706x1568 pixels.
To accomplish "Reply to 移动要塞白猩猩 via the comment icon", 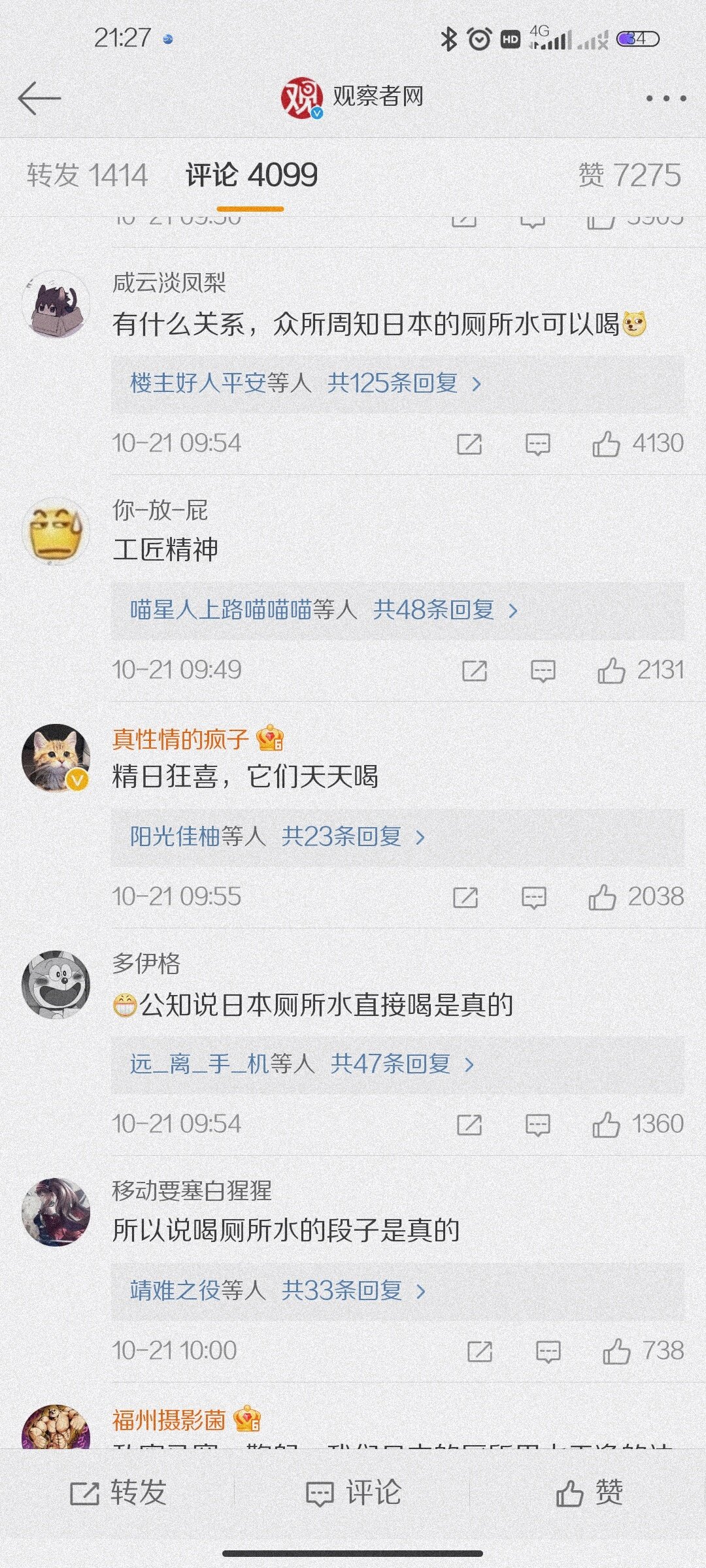I will pyautogui.click(x=548, y=1352).
